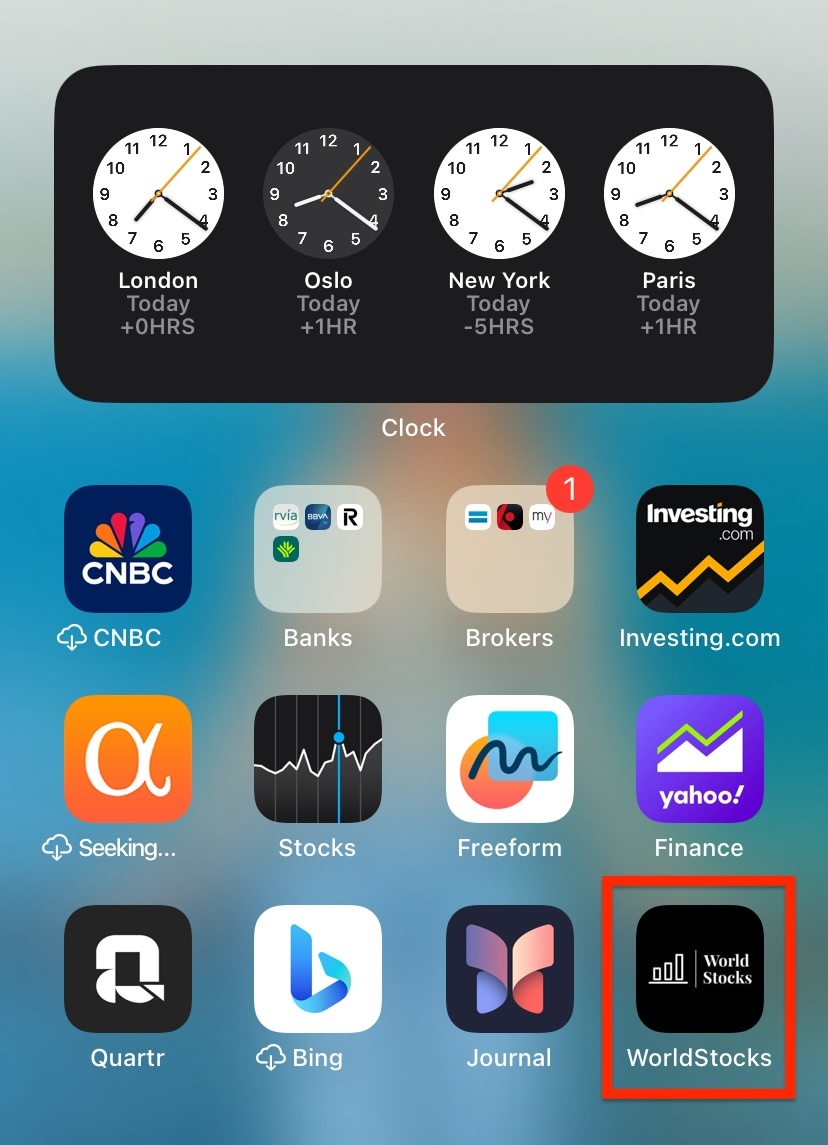Launch the Bing app
This screenshot has width=828, height=1145.
[x=318, y=969]
